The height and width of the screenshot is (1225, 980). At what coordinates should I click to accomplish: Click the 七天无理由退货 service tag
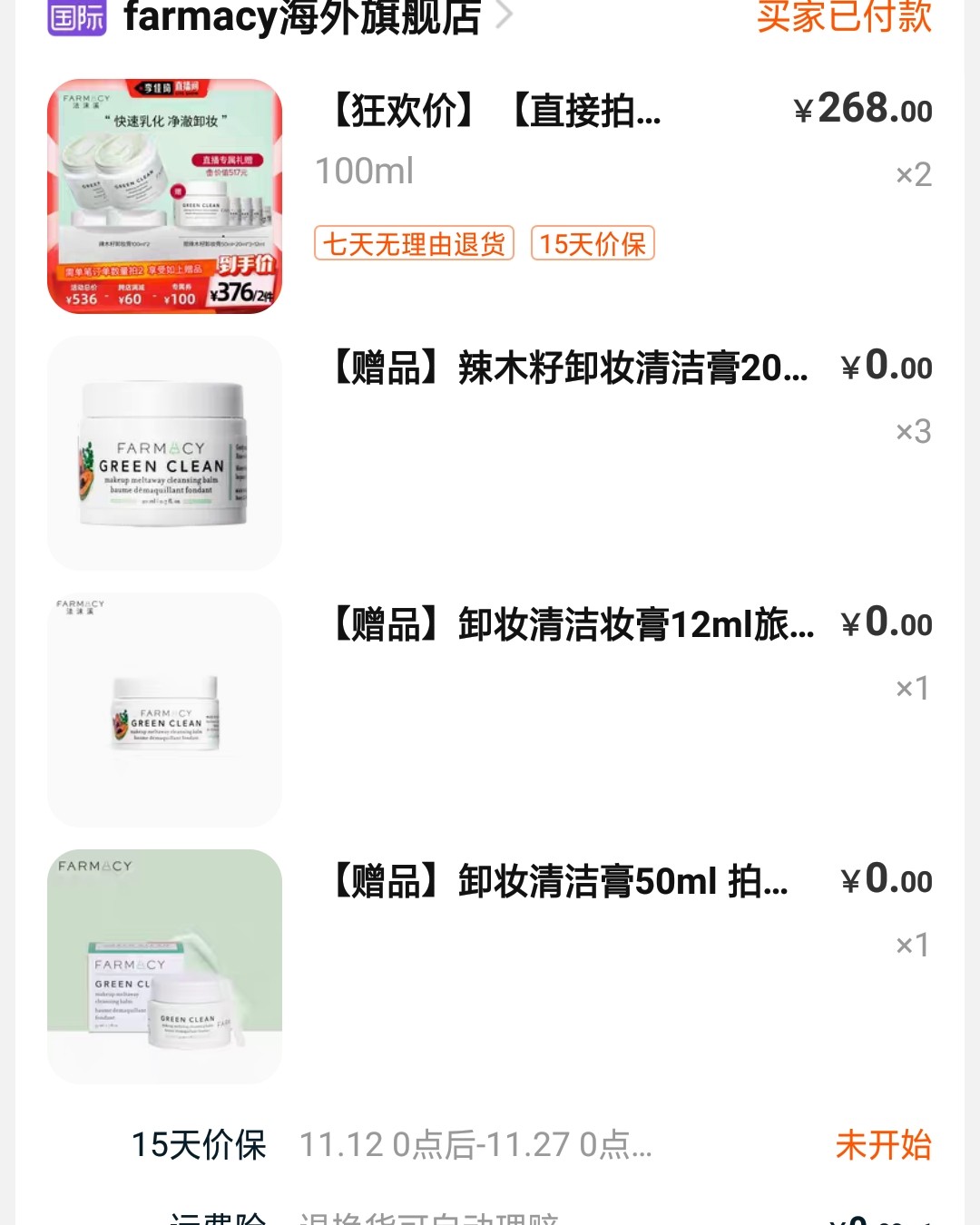pyautogui.click(x=413, y=243)
